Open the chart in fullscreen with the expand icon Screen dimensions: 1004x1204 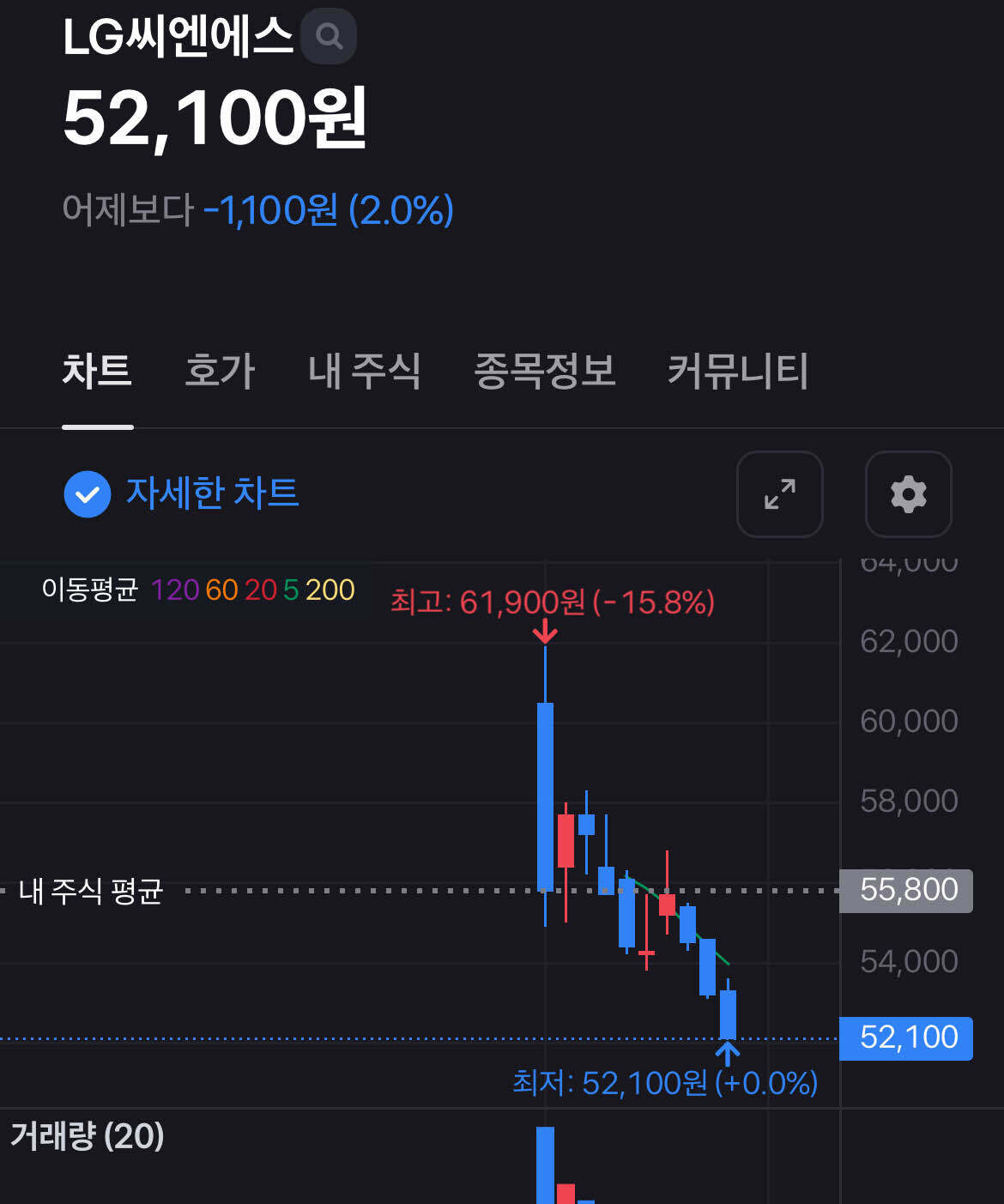click(779, 494)
